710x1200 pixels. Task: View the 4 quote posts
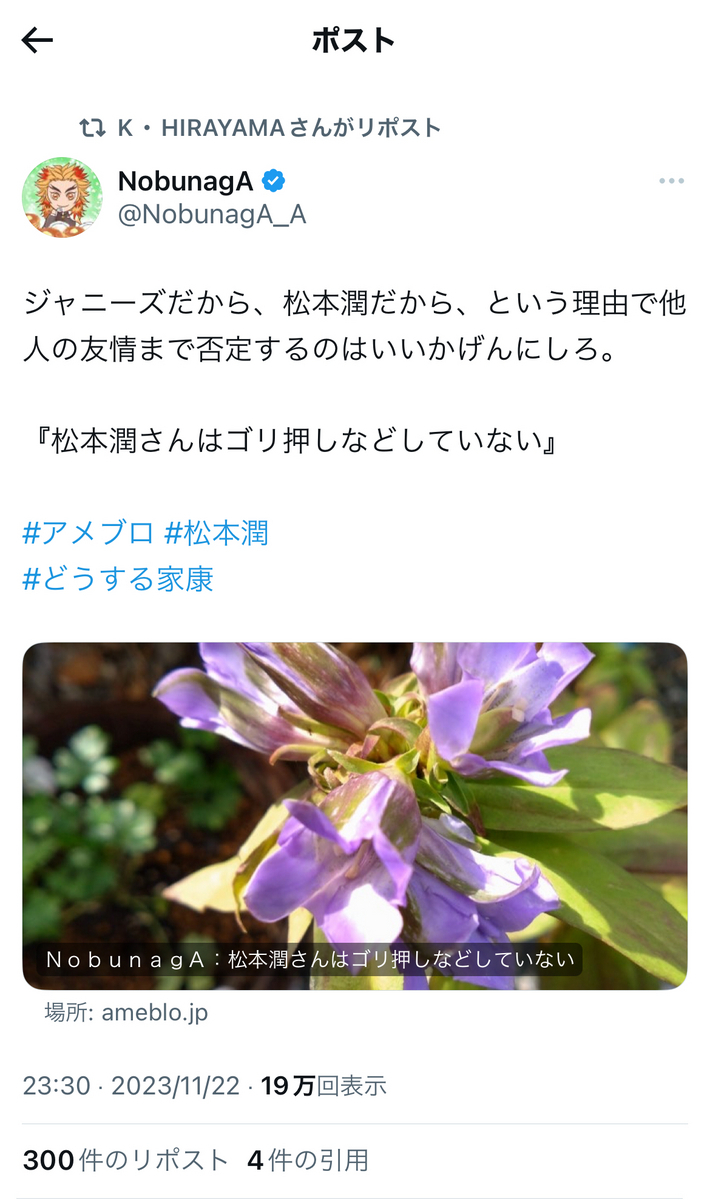pos(308,1160)
